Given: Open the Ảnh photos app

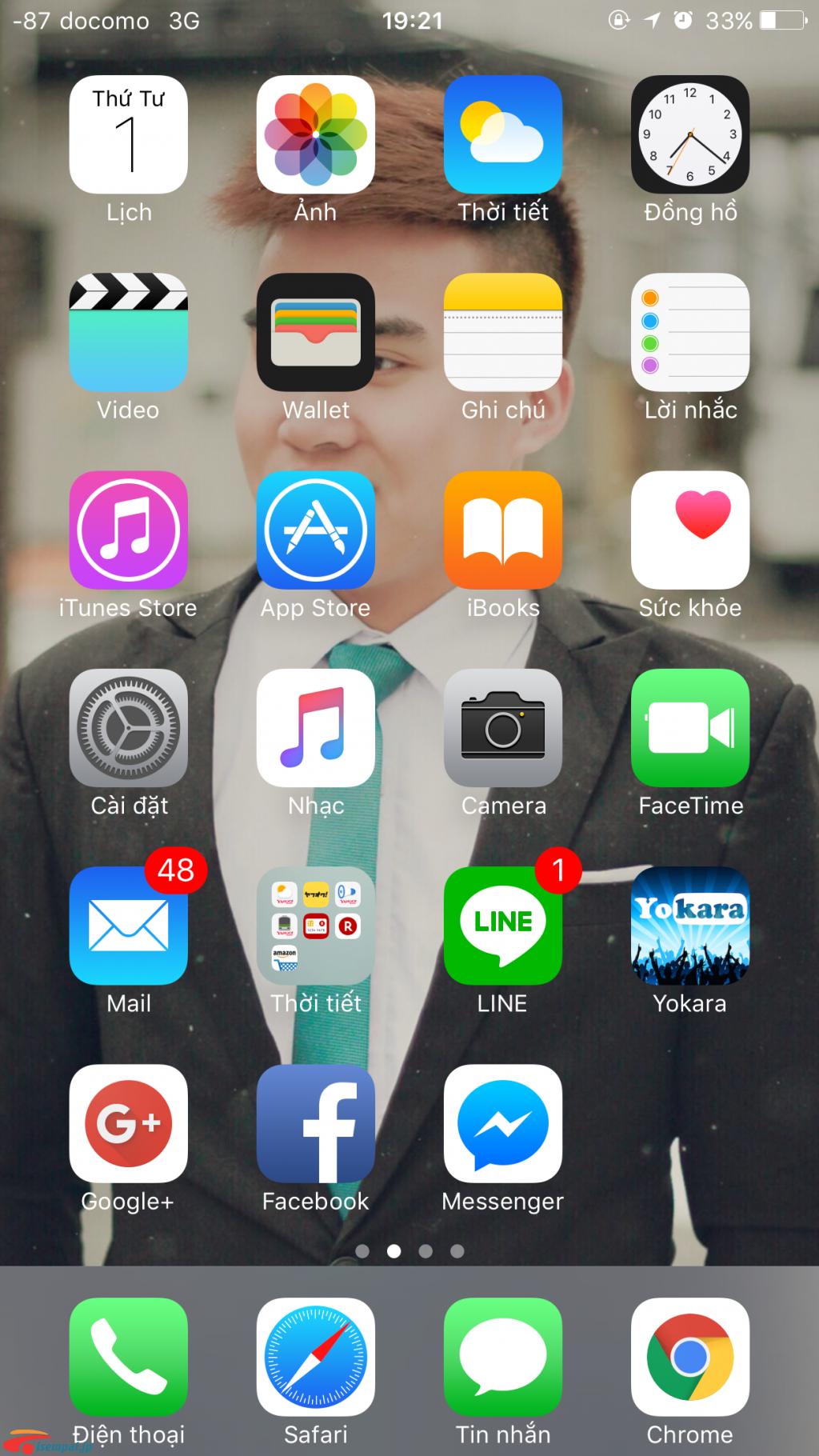Looking at the screenshot, I should point(315,134).
